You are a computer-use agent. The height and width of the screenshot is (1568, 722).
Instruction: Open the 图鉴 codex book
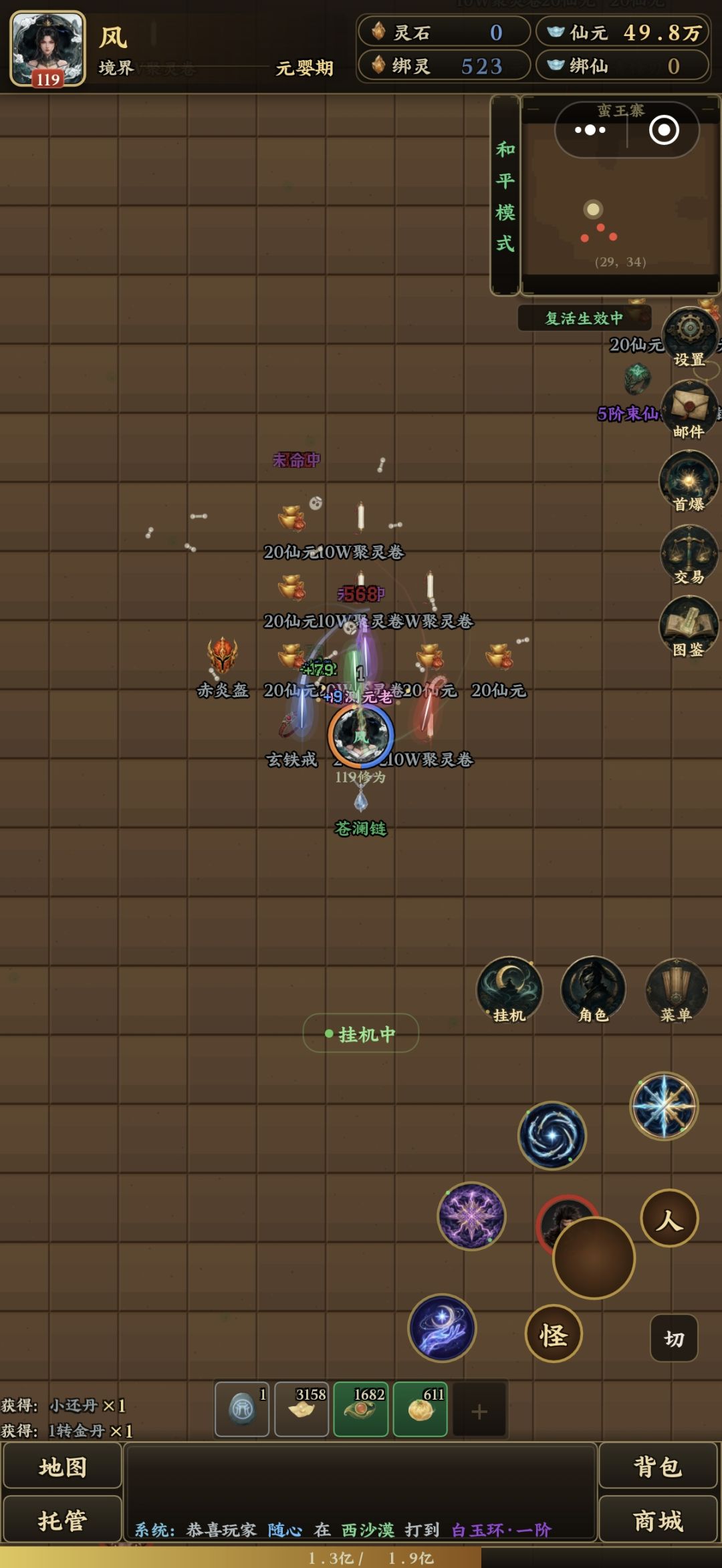[689, 627]
